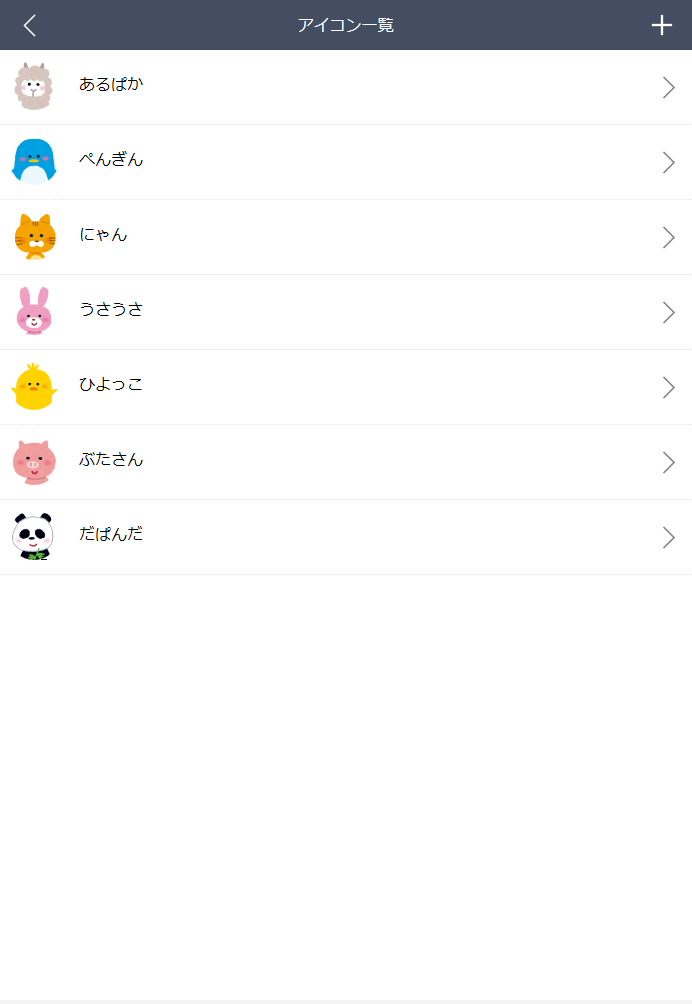This screenshot has height=1004, width=692.
Task: Open the にゃん cat entry
Action: point(345,237)
